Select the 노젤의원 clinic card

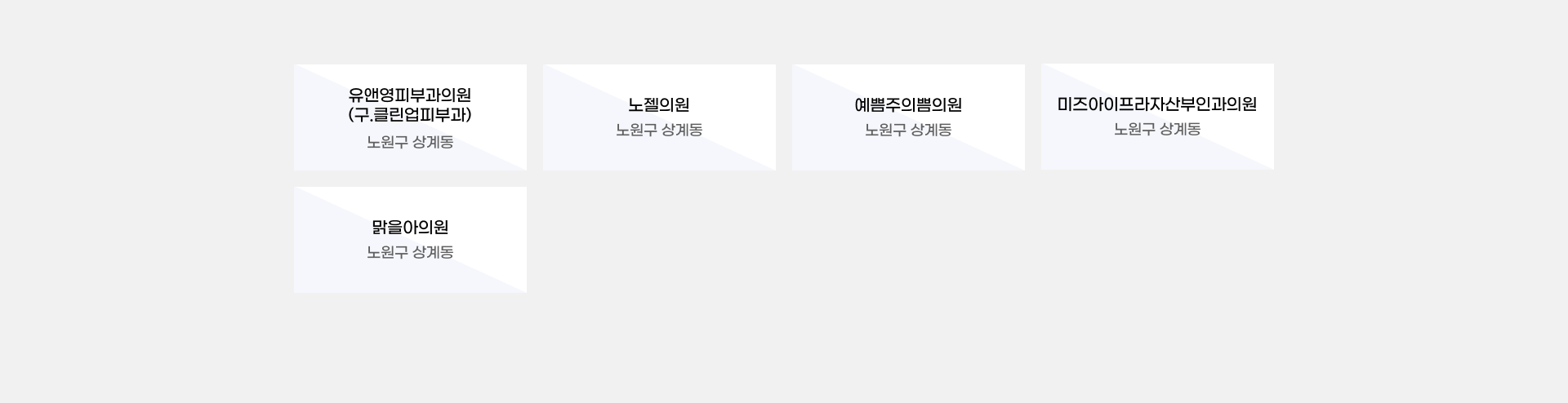tap(659, 117)
